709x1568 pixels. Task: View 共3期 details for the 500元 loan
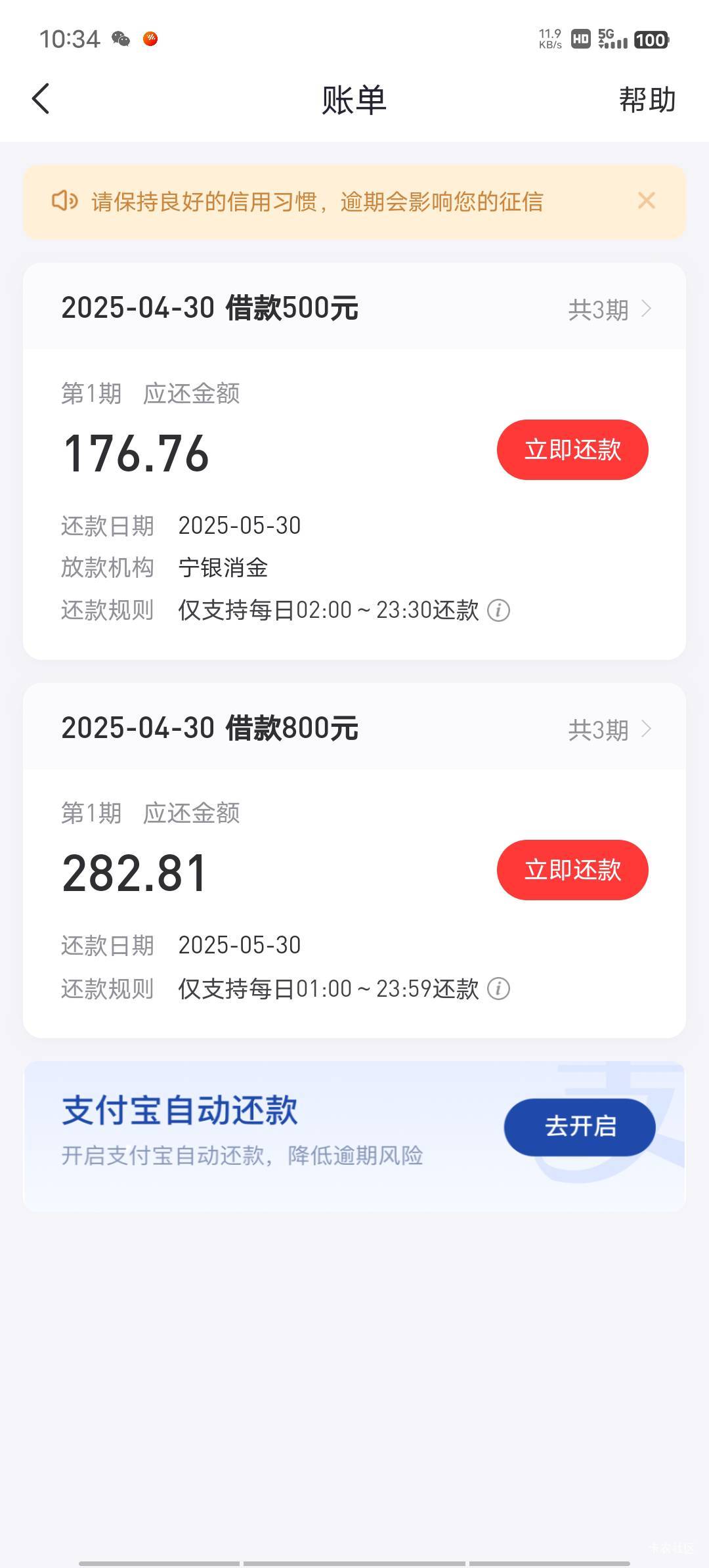610,309
